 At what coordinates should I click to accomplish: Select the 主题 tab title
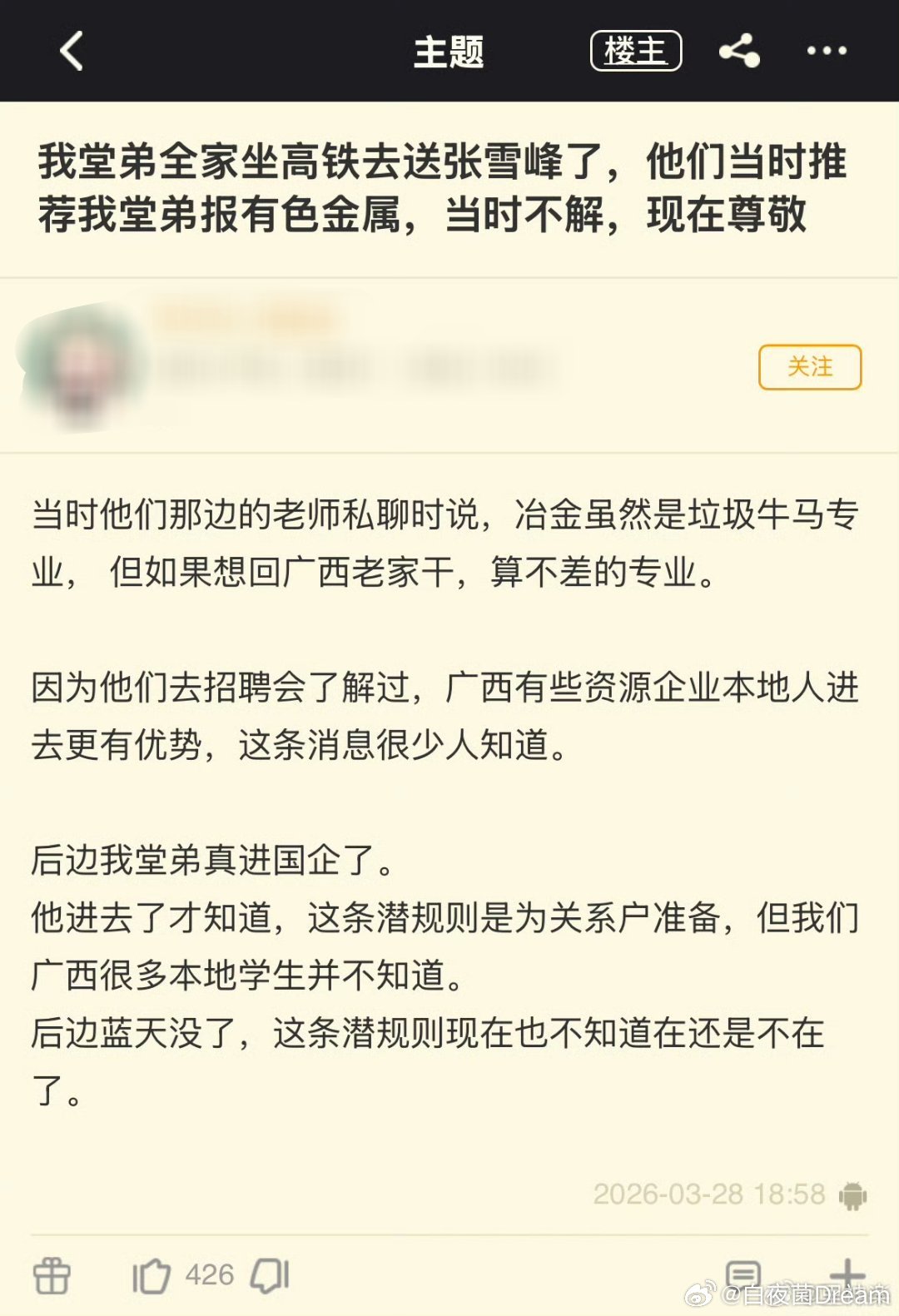coord(449,51)
